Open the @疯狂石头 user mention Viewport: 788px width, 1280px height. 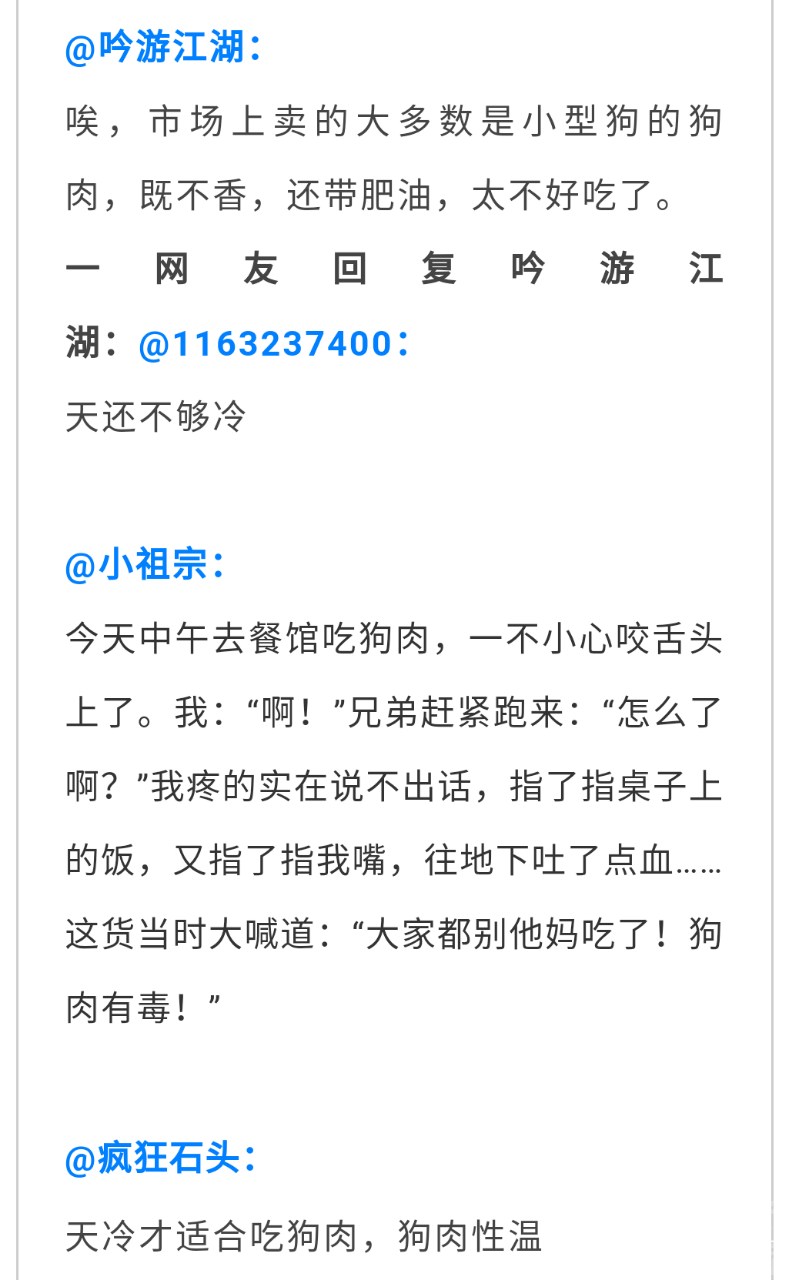160,1160
